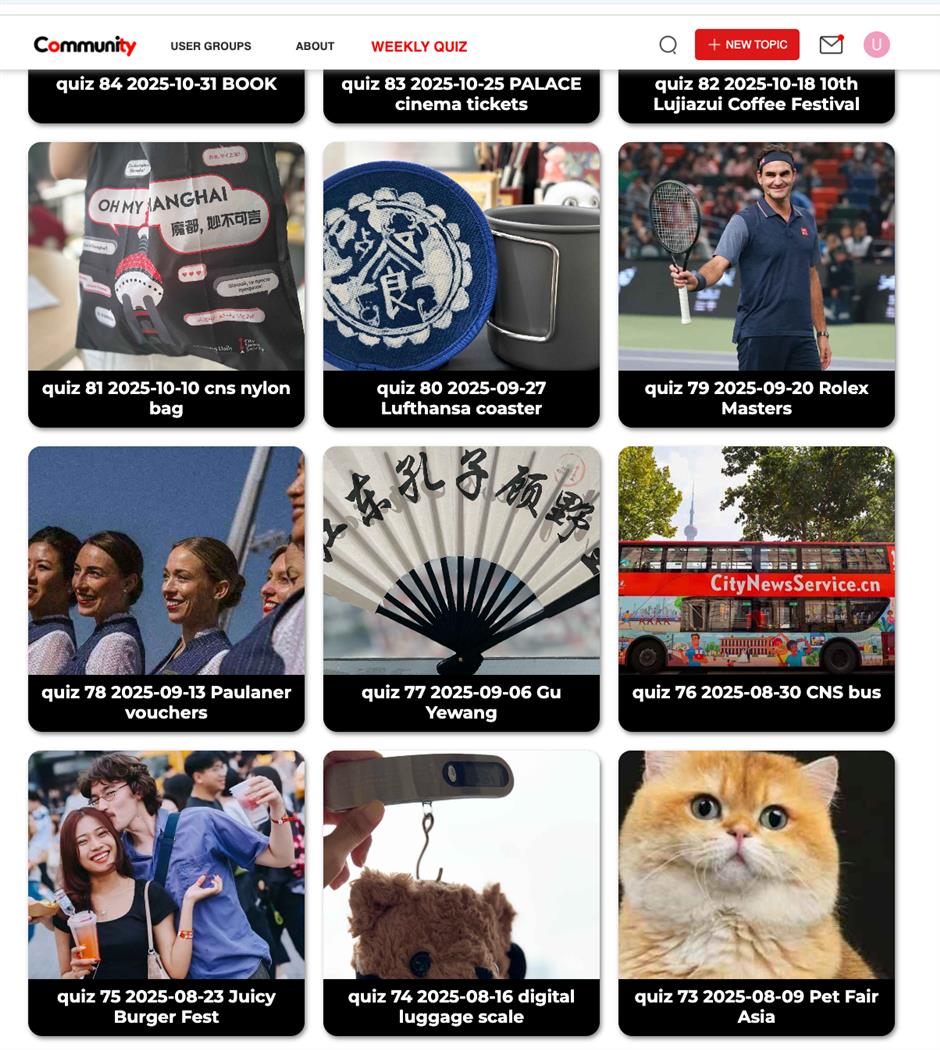This screenshot has height=1050, width=940.
Task: Open quiz 75 Juicy Burger Fest
Action: [166, 893]
